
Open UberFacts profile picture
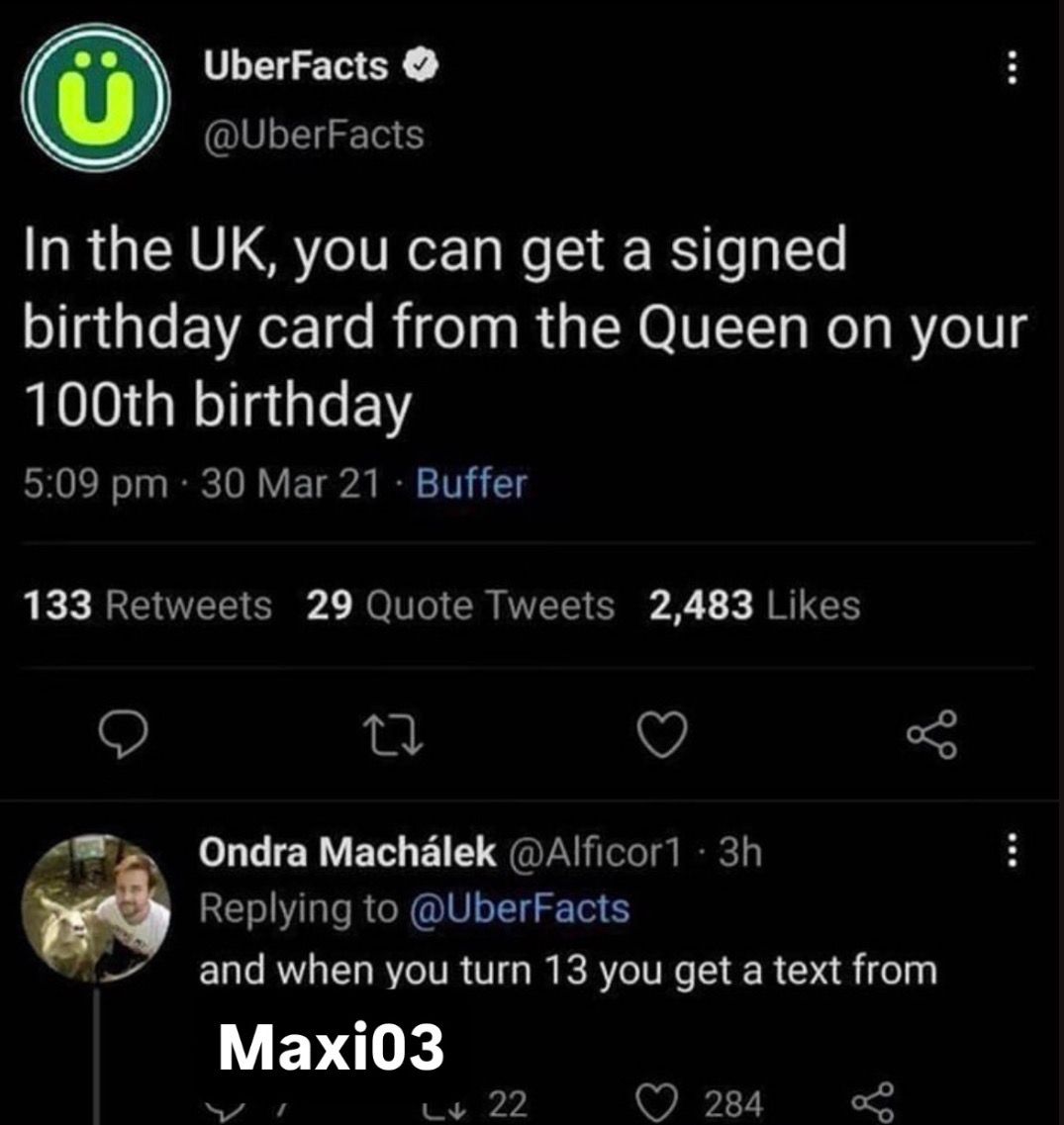(x=97, y=97)
